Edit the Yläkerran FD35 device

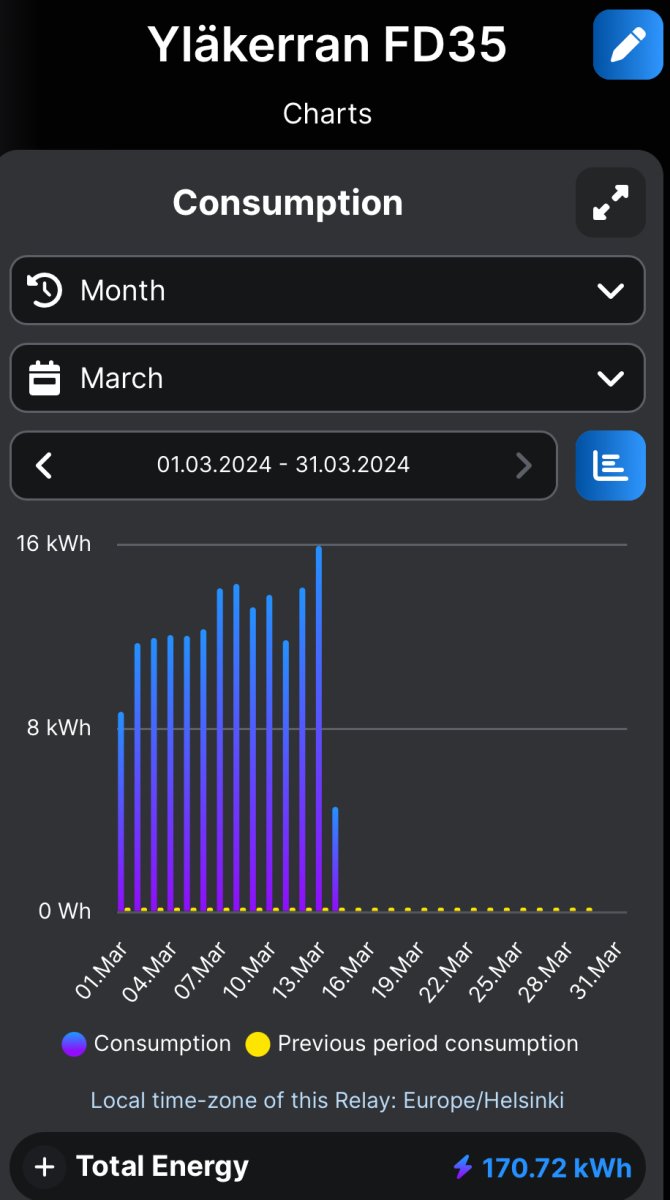point(627,45)
